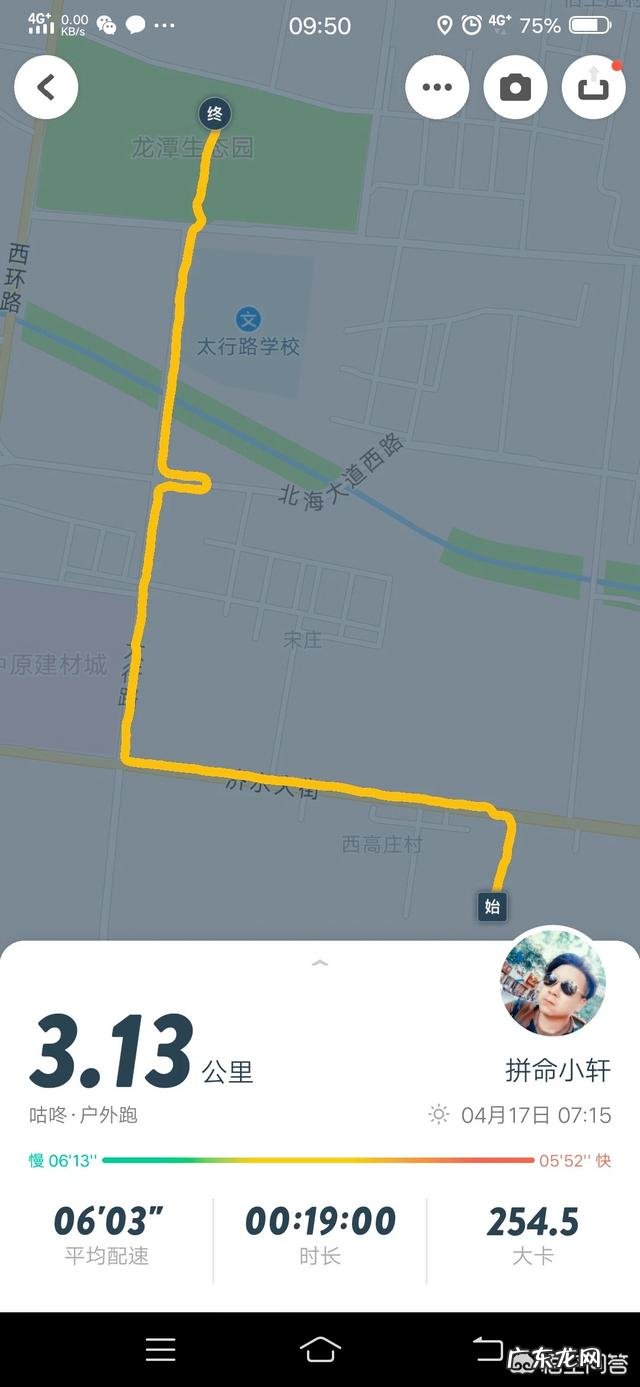Go back using the top-left arrow
Image resolution: width=640 pixels, height=1387 pixels.
pos(46,88)
